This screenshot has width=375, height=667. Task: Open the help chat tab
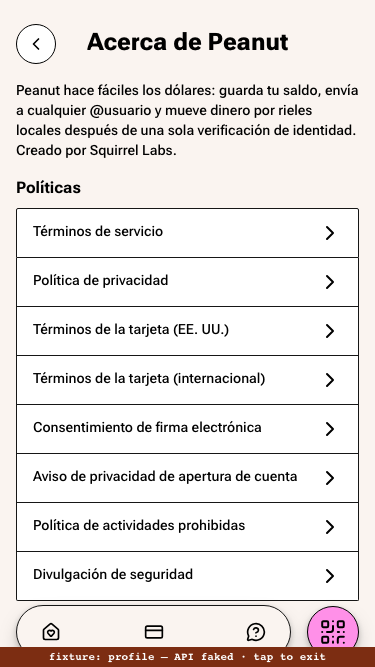[256, 632]
